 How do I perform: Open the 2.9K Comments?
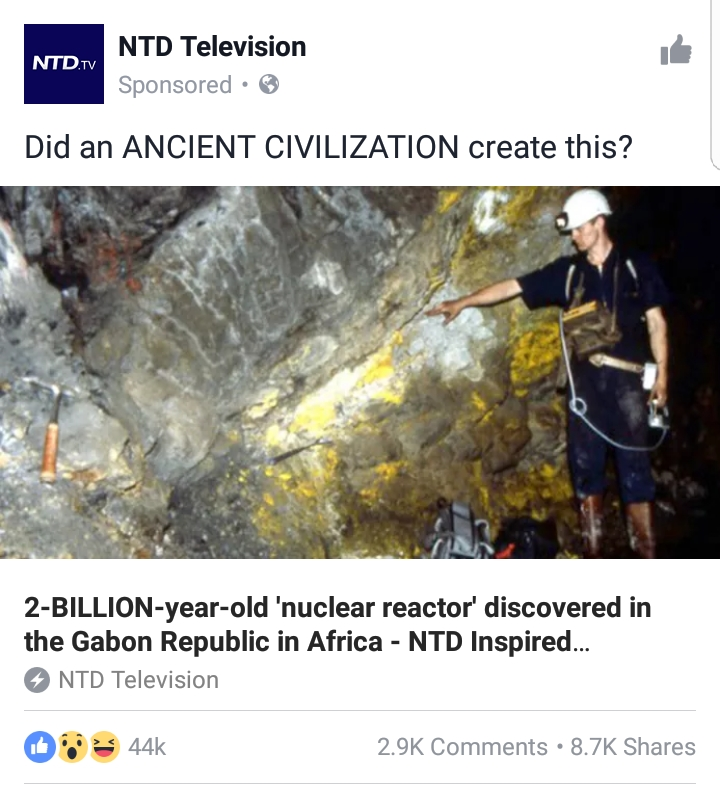[462, 747]
